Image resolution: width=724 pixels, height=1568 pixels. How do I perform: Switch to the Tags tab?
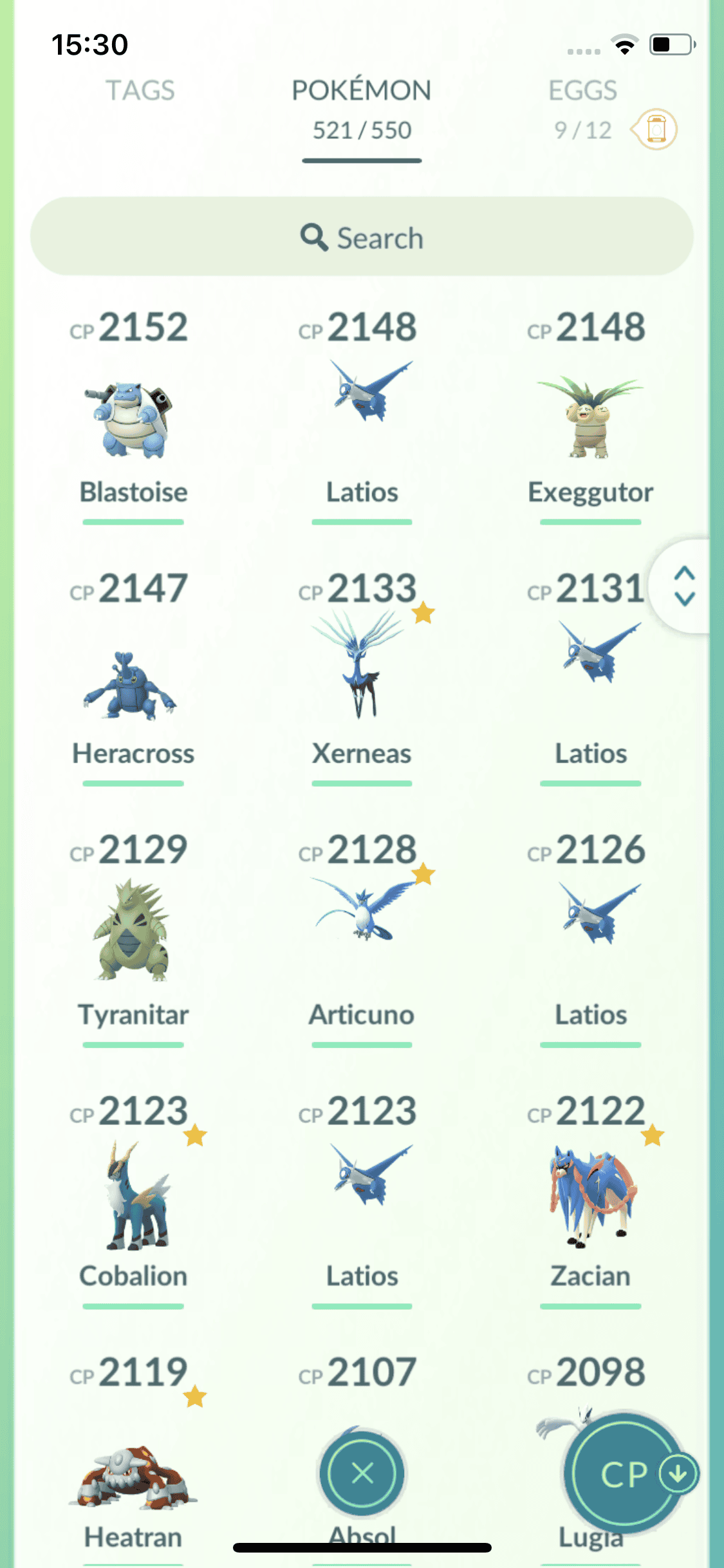[140, 91]
